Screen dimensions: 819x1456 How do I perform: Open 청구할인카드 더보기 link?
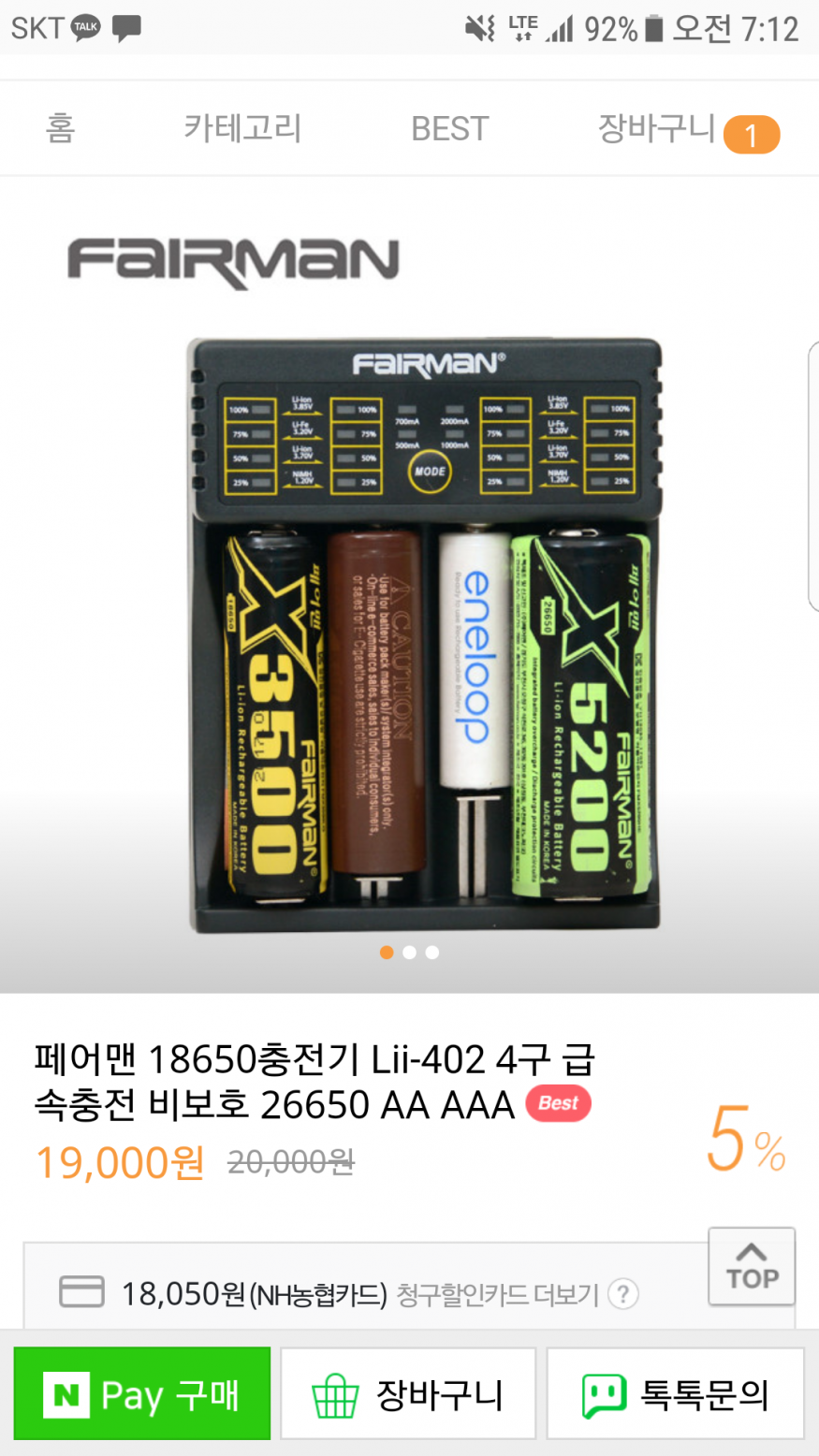(x=497, y=1295)
